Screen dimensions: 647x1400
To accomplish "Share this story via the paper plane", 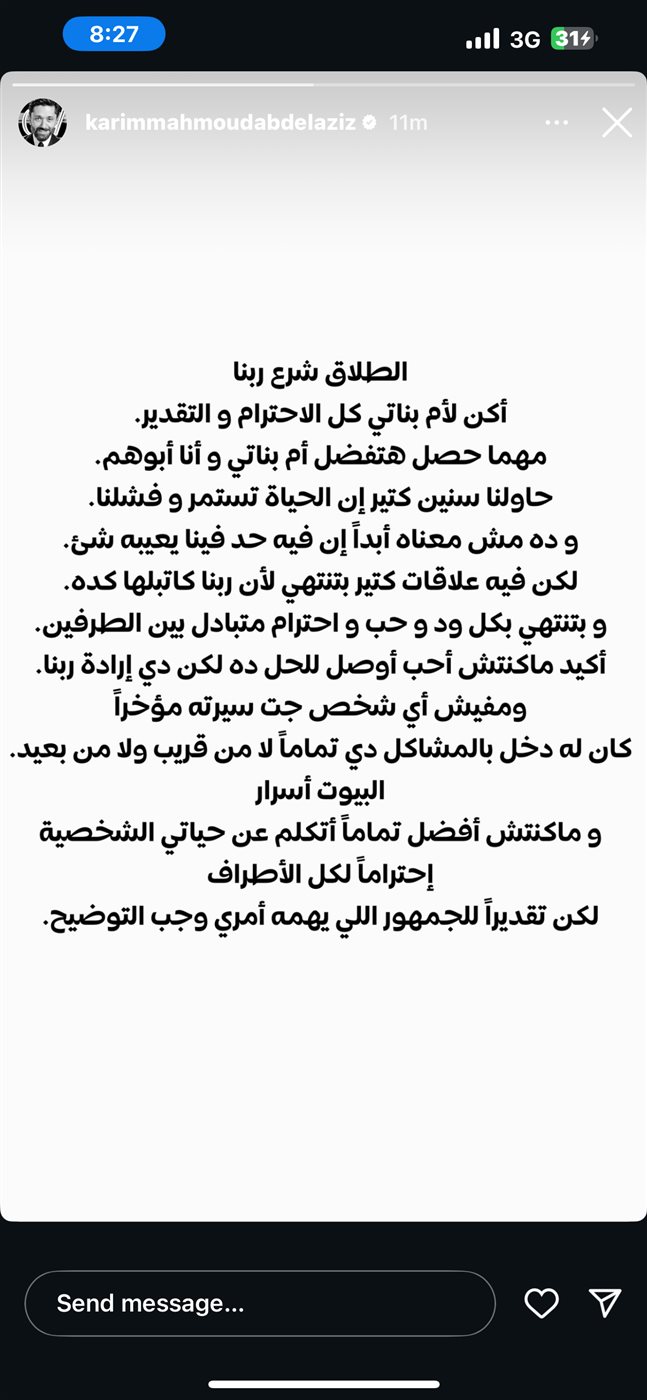I will [x=605, y=1302].
